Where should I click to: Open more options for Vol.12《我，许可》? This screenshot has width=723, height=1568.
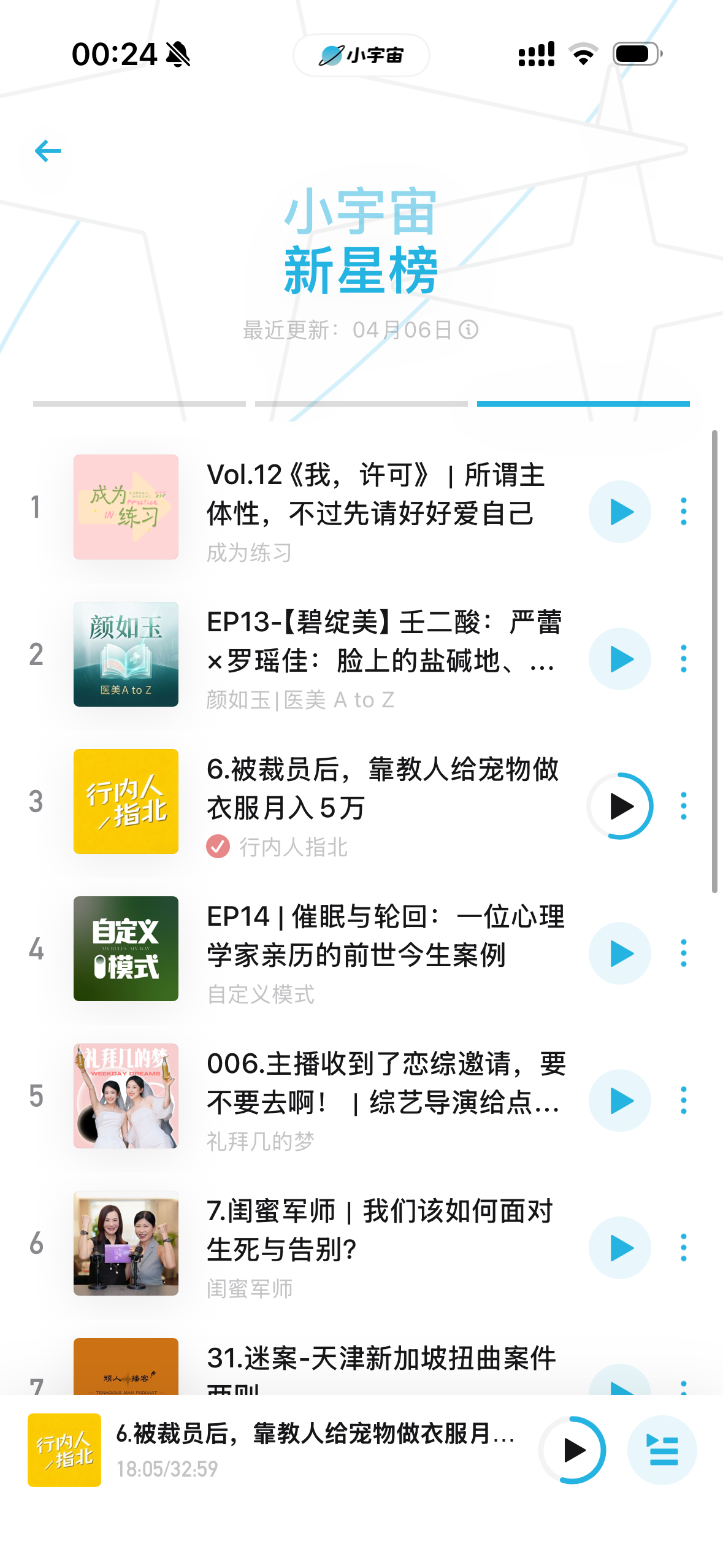click(684, 512)
